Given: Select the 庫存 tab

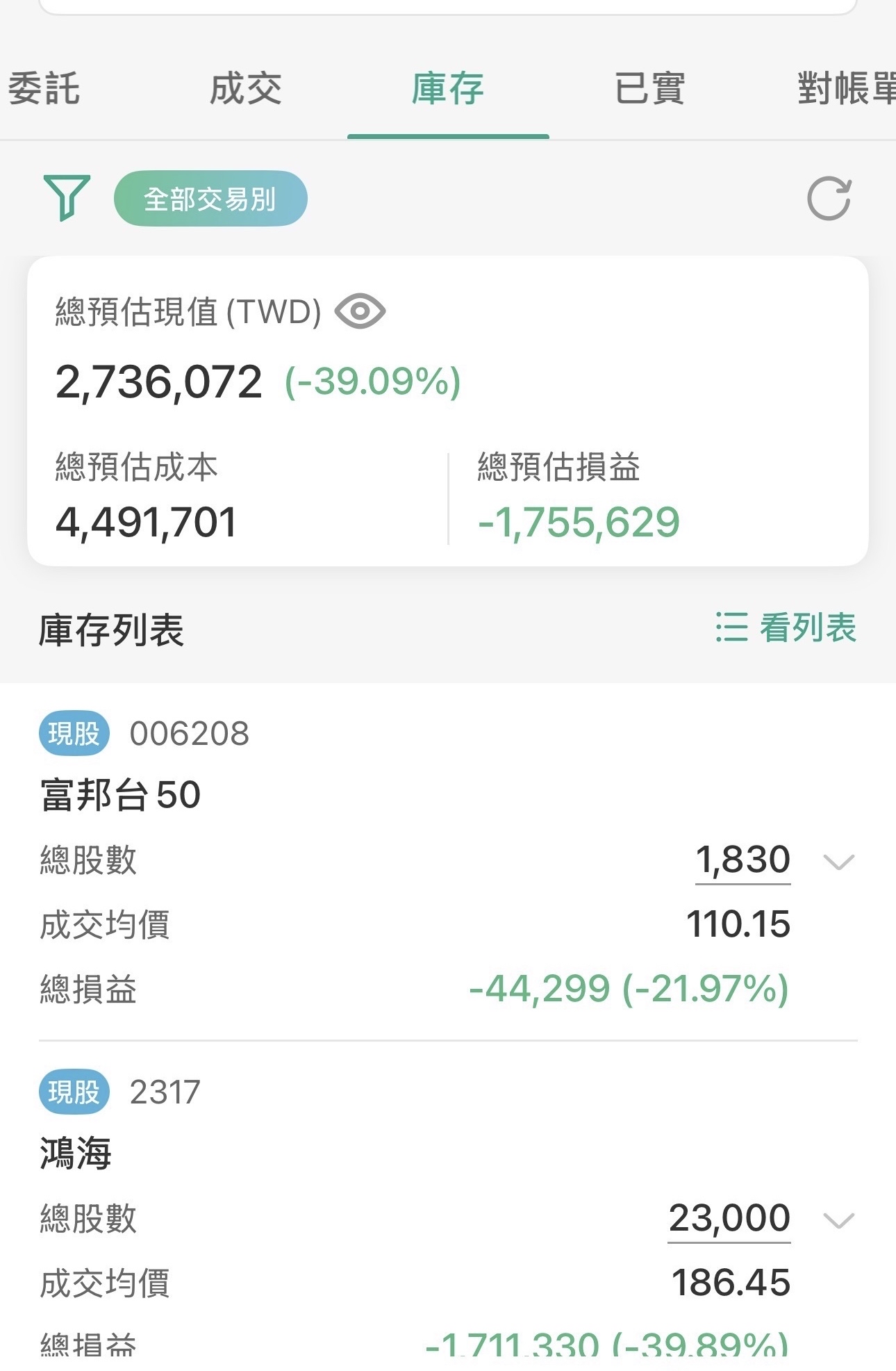Looking at the screenshot, I should click(x=448, y=89).
